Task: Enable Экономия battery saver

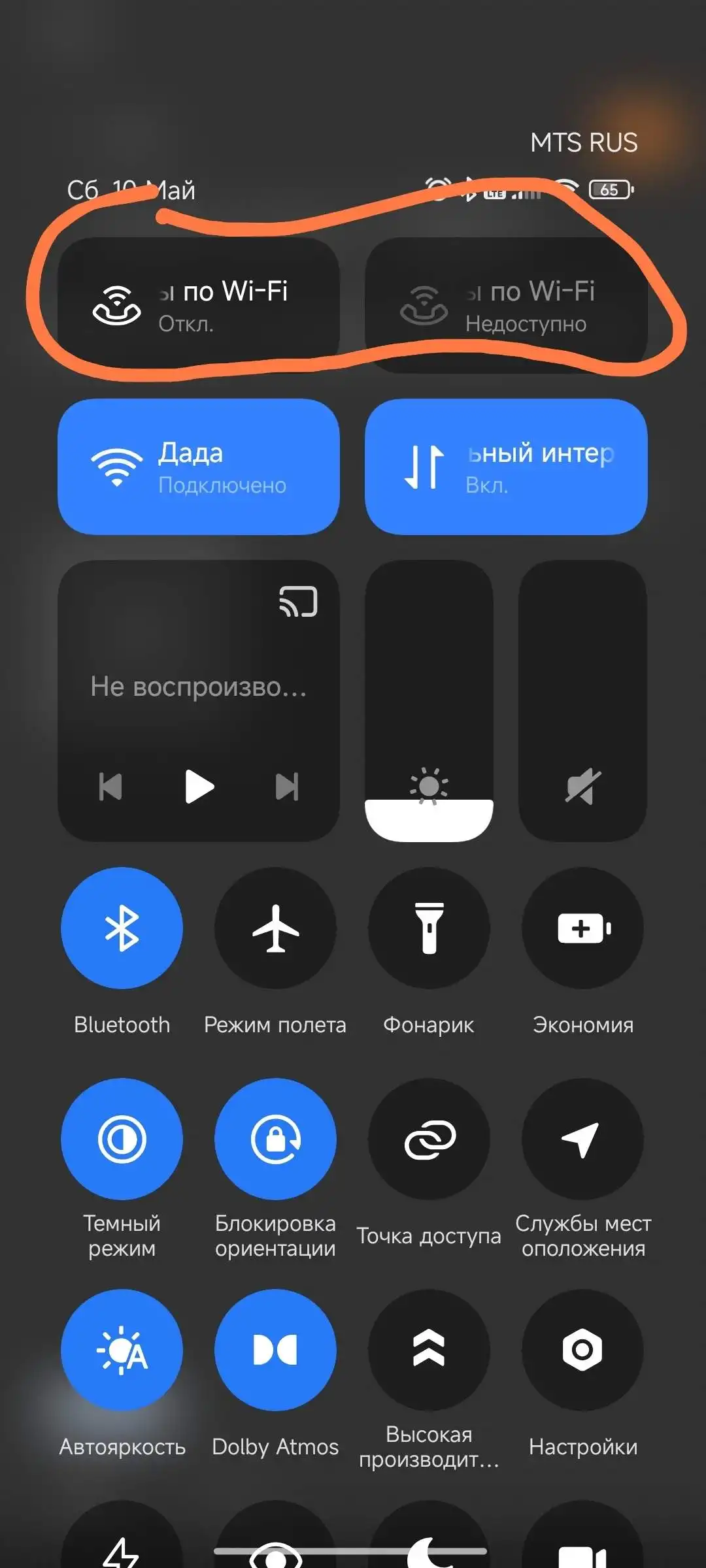Action: pos(582,928)
